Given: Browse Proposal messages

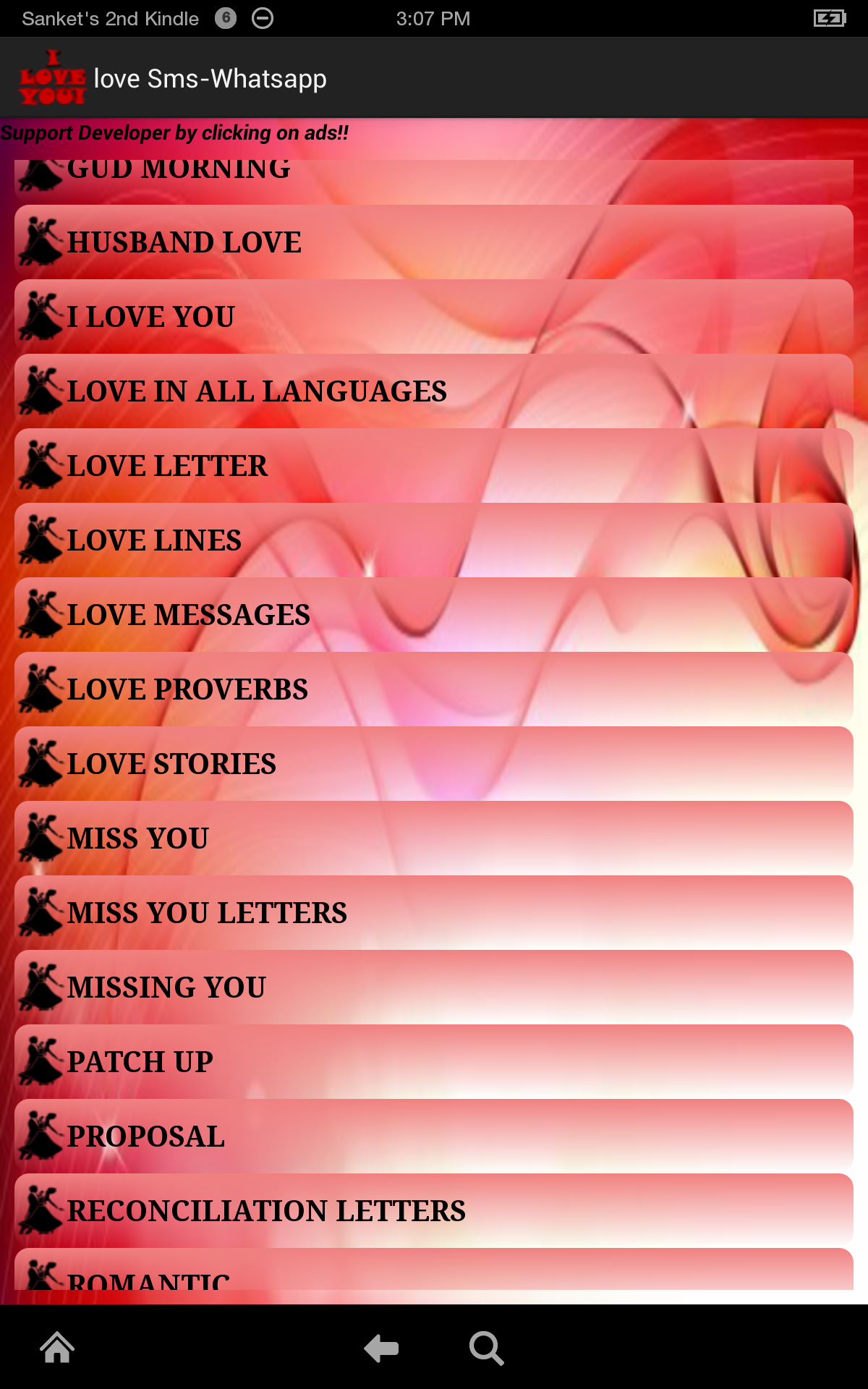Looking at the screenshot, I should [x=434, y=1137].
